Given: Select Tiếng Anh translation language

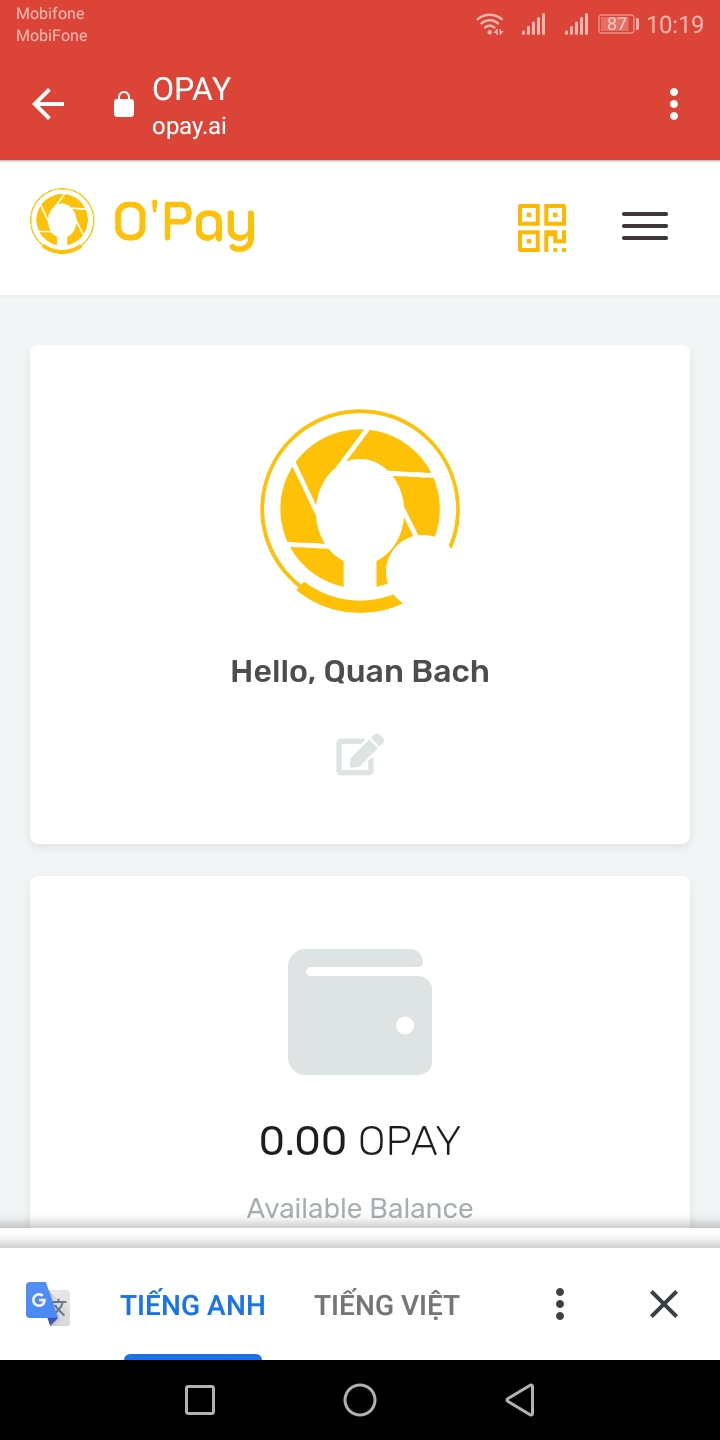Looking at the screenshot, I should [x=193, y=1305].
